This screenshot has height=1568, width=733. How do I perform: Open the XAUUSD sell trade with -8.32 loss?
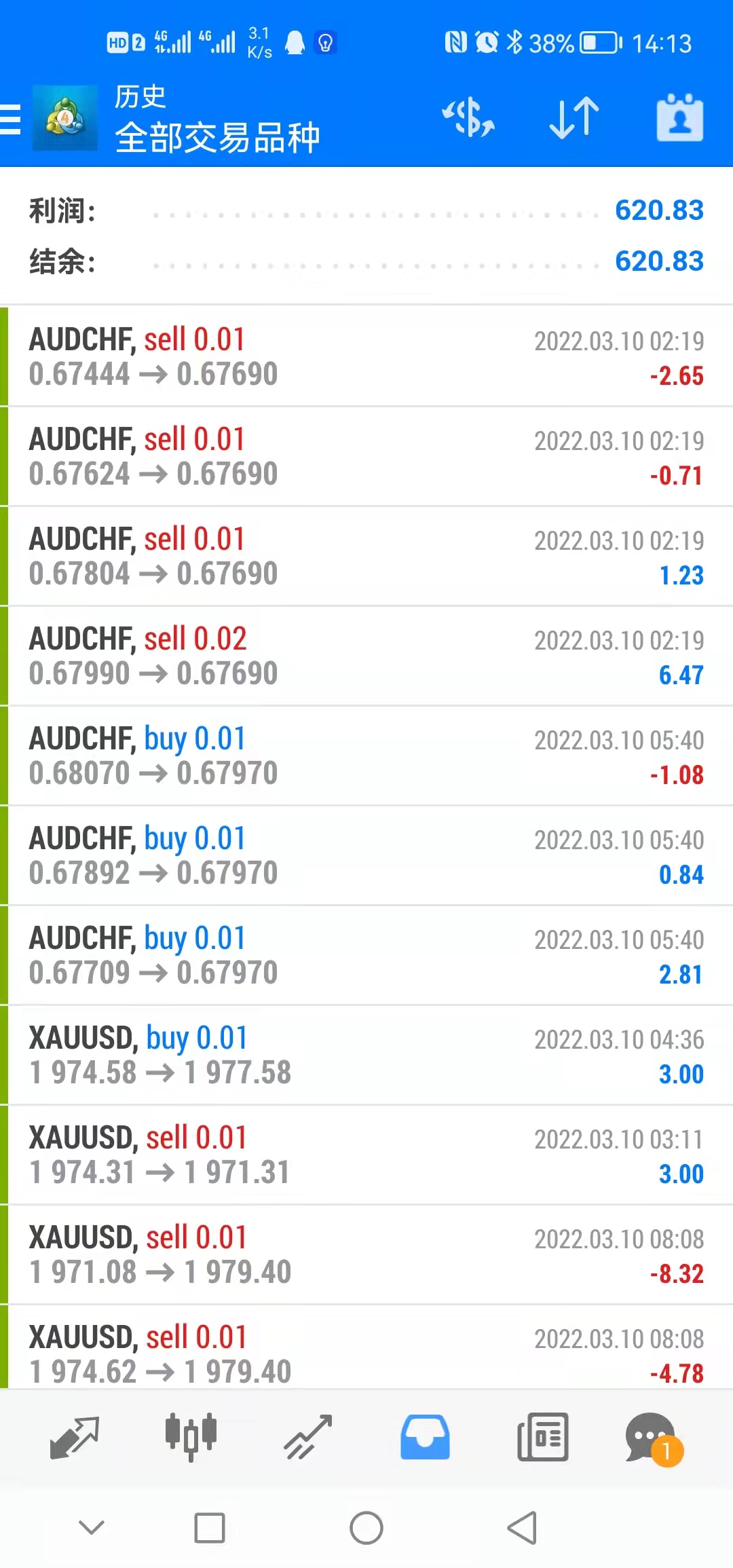click(x=366, y=1255)
